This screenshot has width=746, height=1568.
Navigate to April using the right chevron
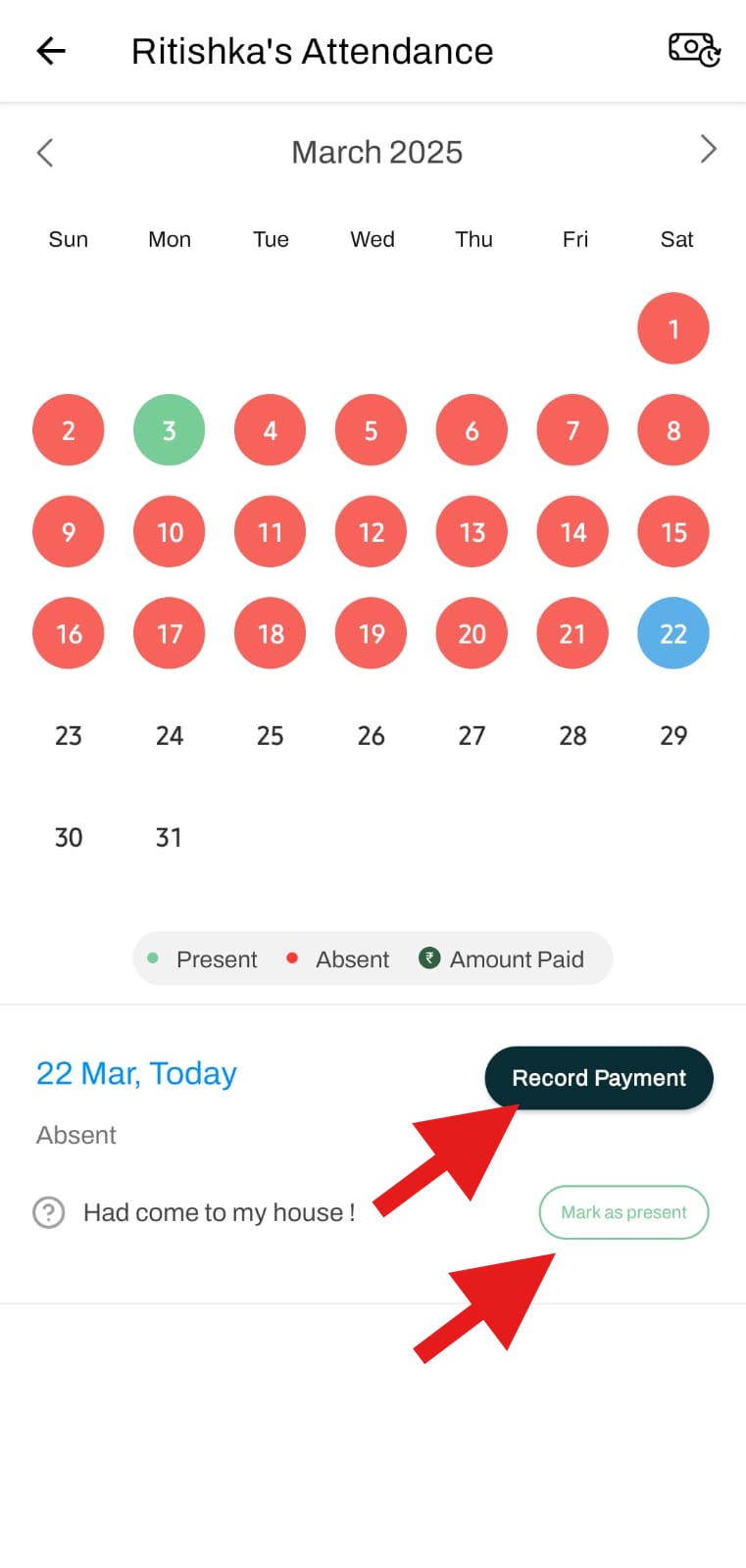click(709, 149)
